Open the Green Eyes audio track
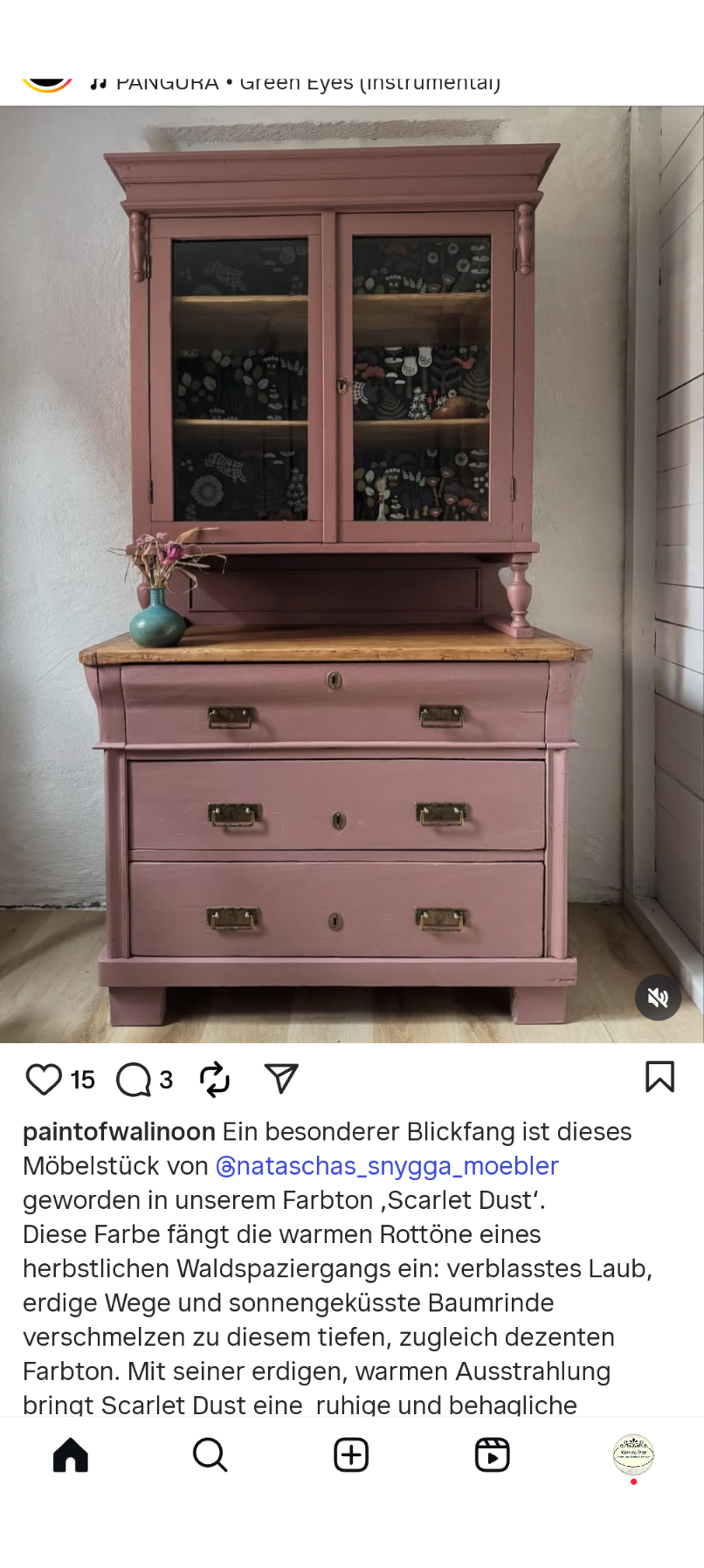The image size is (704, 1568). pos(297,84)
